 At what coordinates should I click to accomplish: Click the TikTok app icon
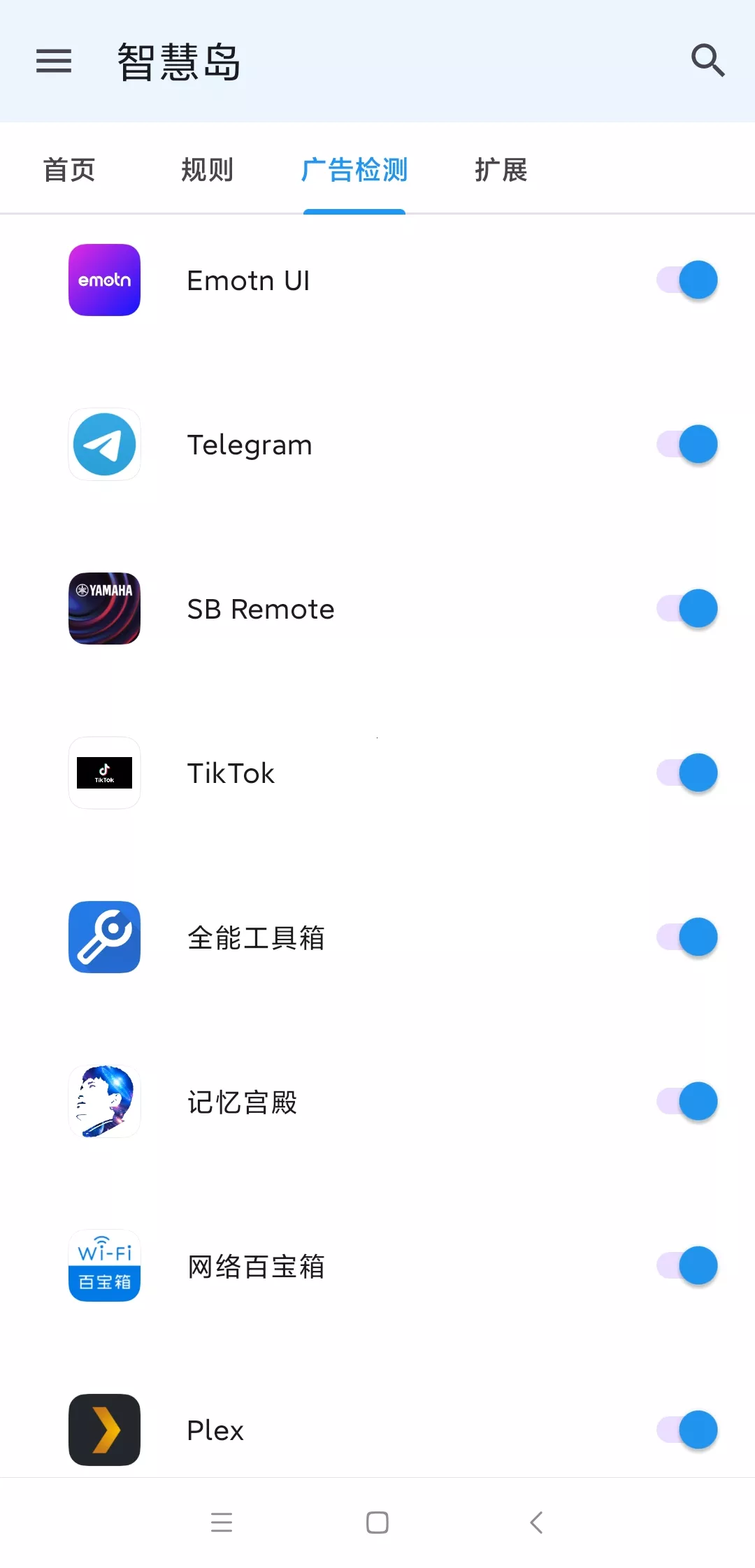[x=104, y=773]
